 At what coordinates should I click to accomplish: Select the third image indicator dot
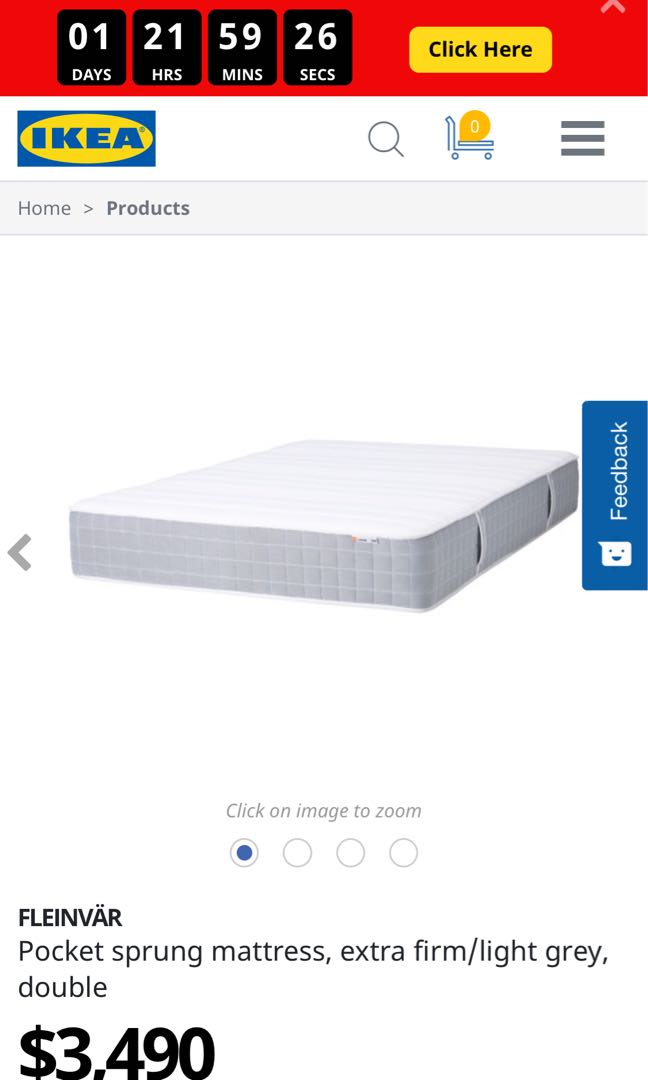click(x=350, y=853)
